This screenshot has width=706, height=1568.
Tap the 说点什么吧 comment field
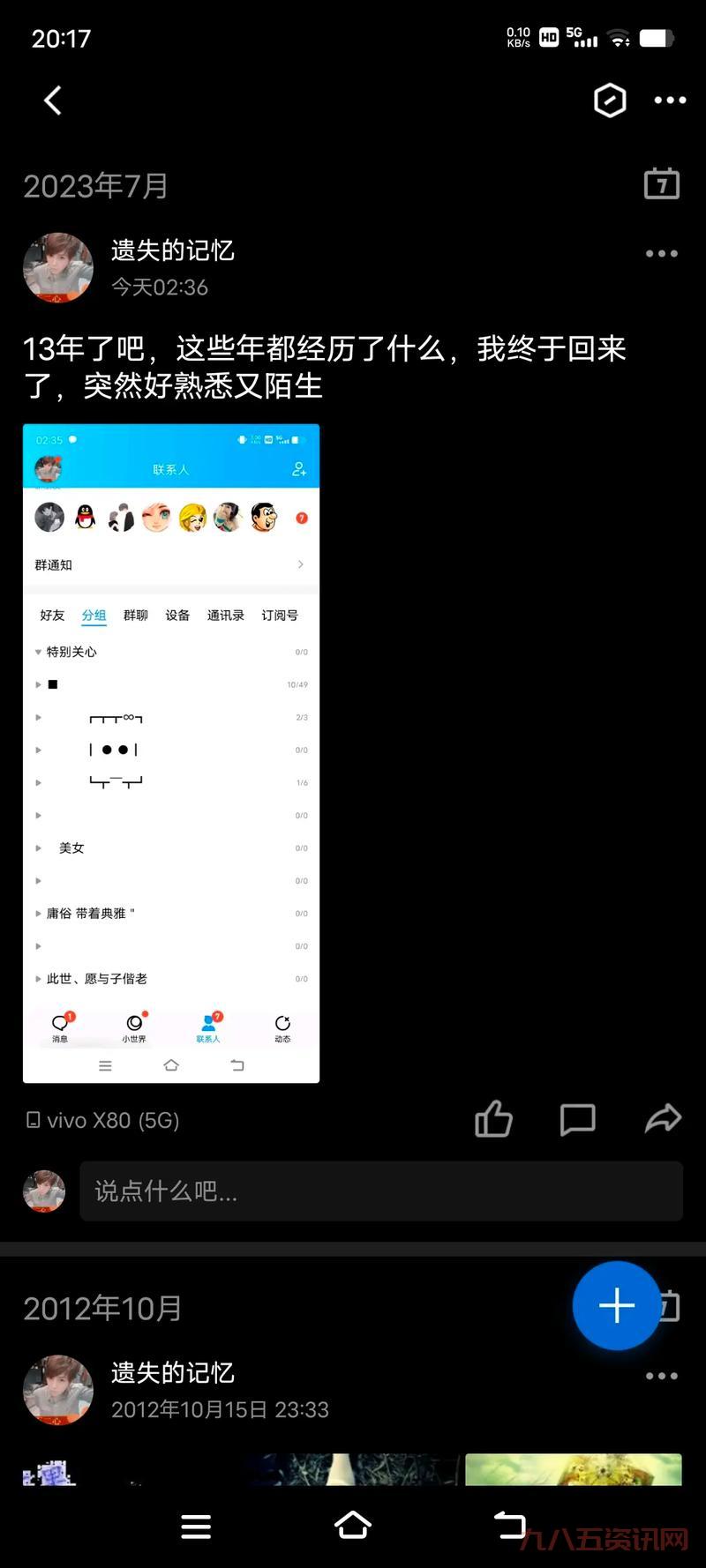[x=381, y=1191]
